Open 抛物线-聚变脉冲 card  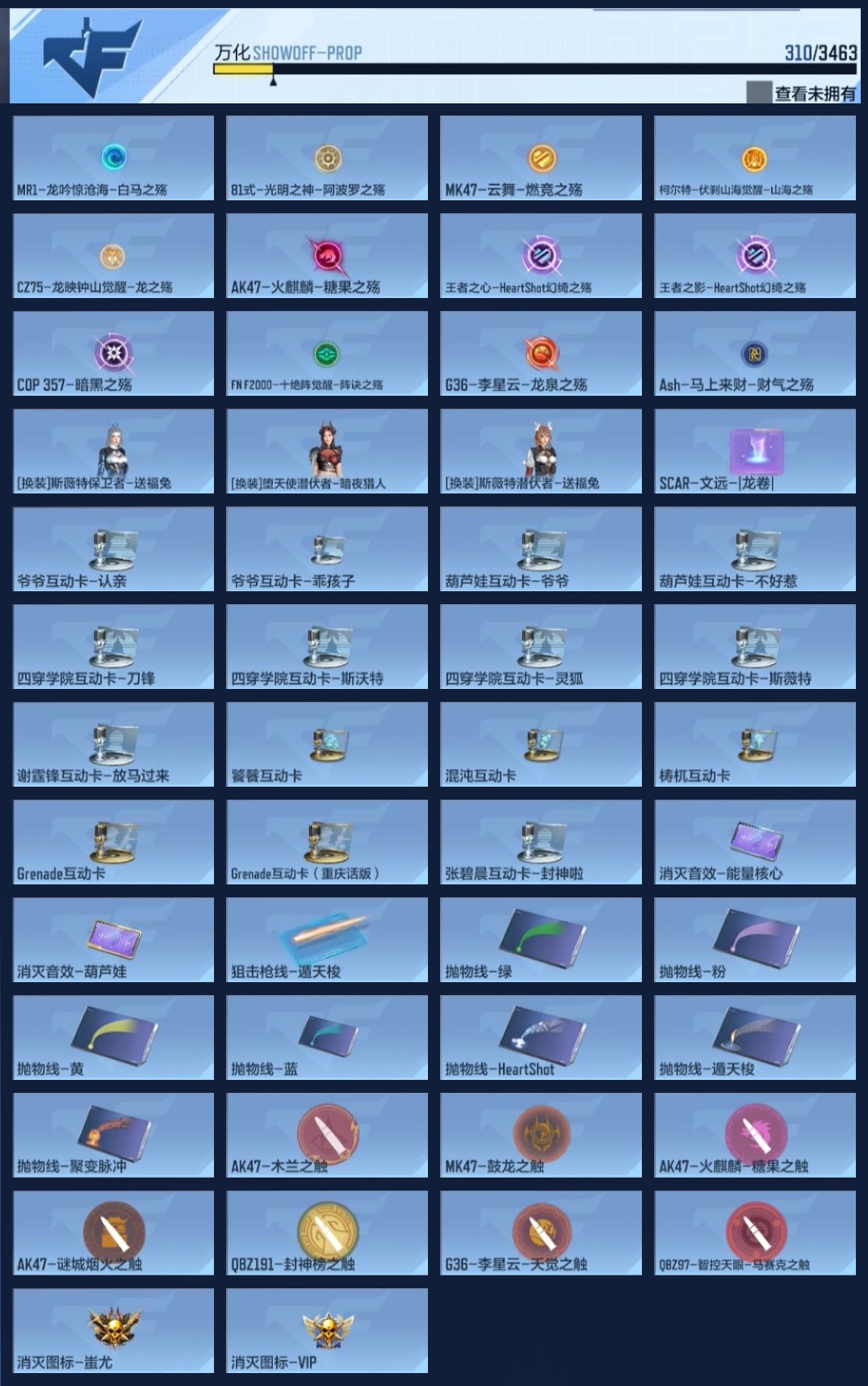coord(114,1136)
